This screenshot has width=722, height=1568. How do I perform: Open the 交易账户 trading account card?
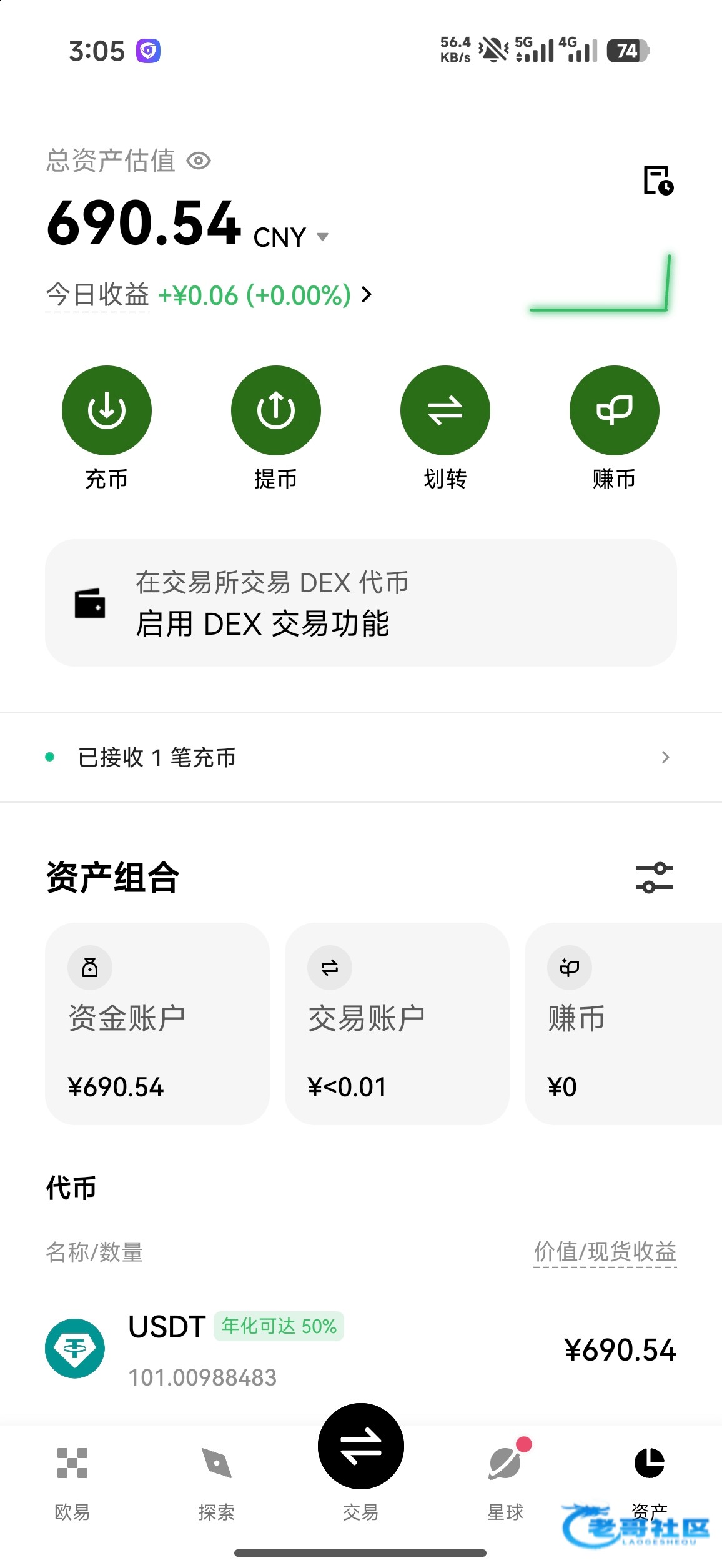pyautogui.click(x=397, y=1024)
